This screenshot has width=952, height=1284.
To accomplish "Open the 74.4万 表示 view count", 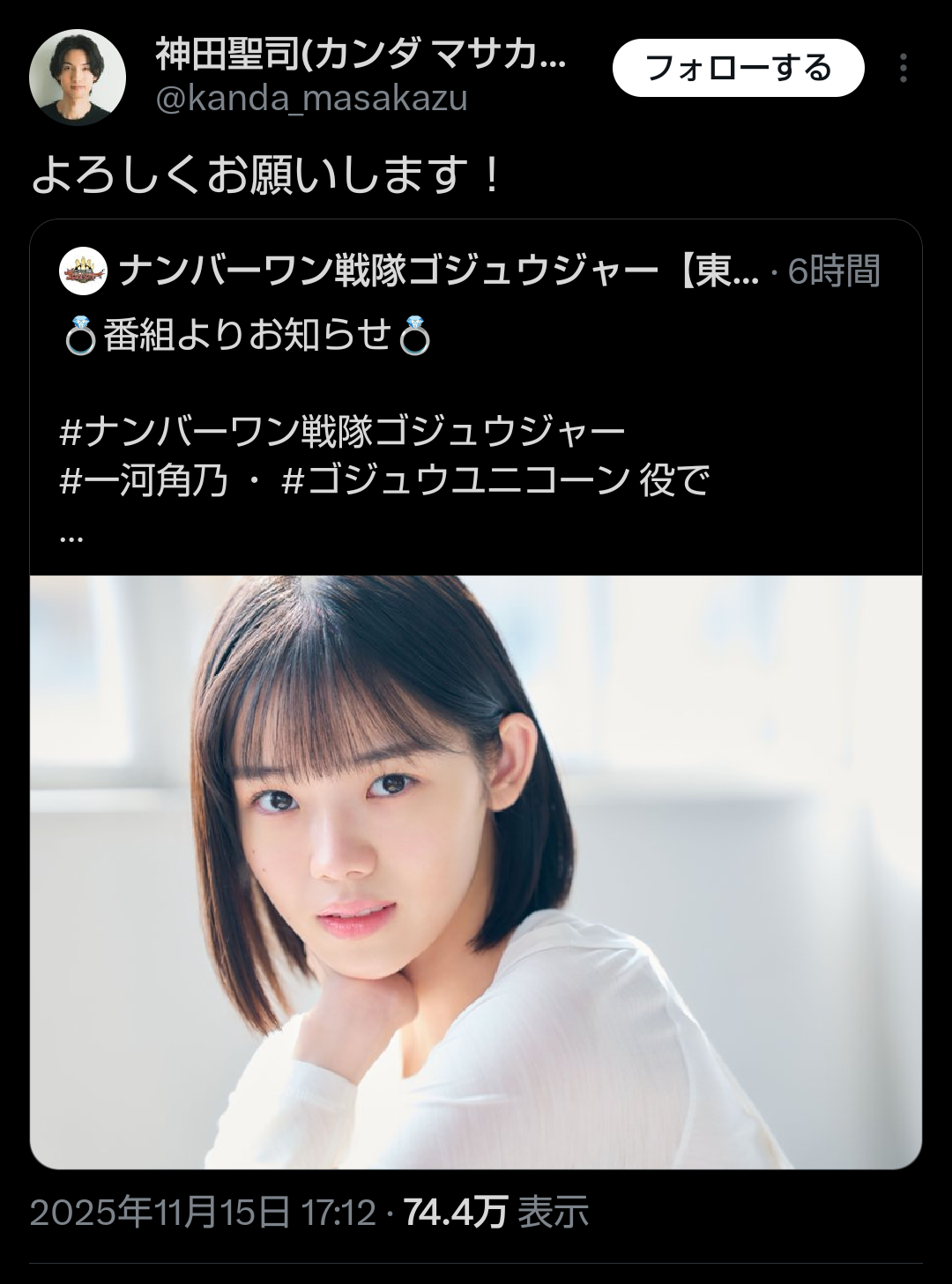I will coord(495,1213).
